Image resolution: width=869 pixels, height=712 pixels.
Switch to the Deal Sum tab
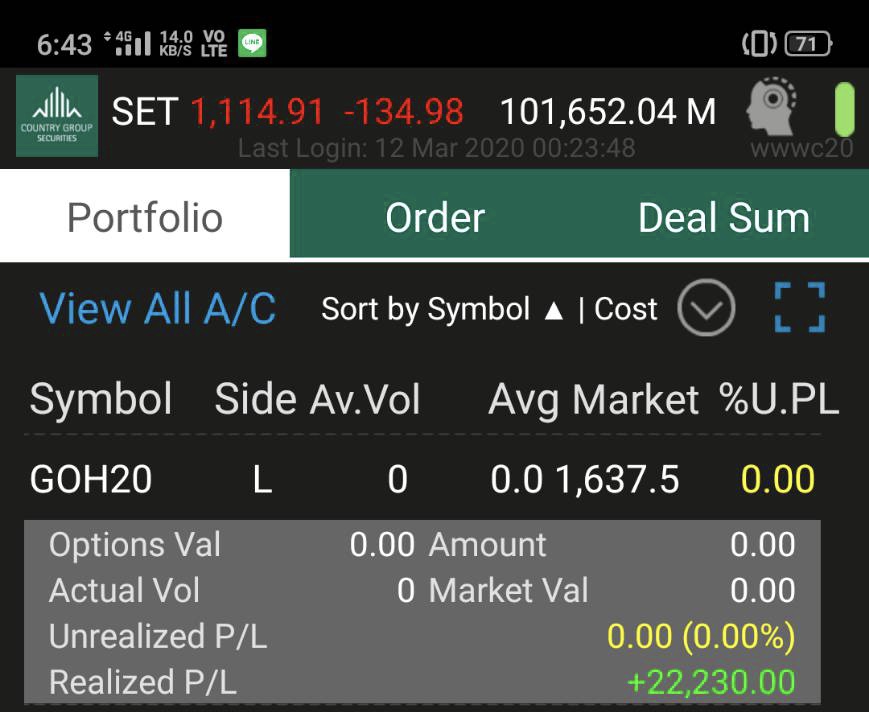click(x=724, y=217)
